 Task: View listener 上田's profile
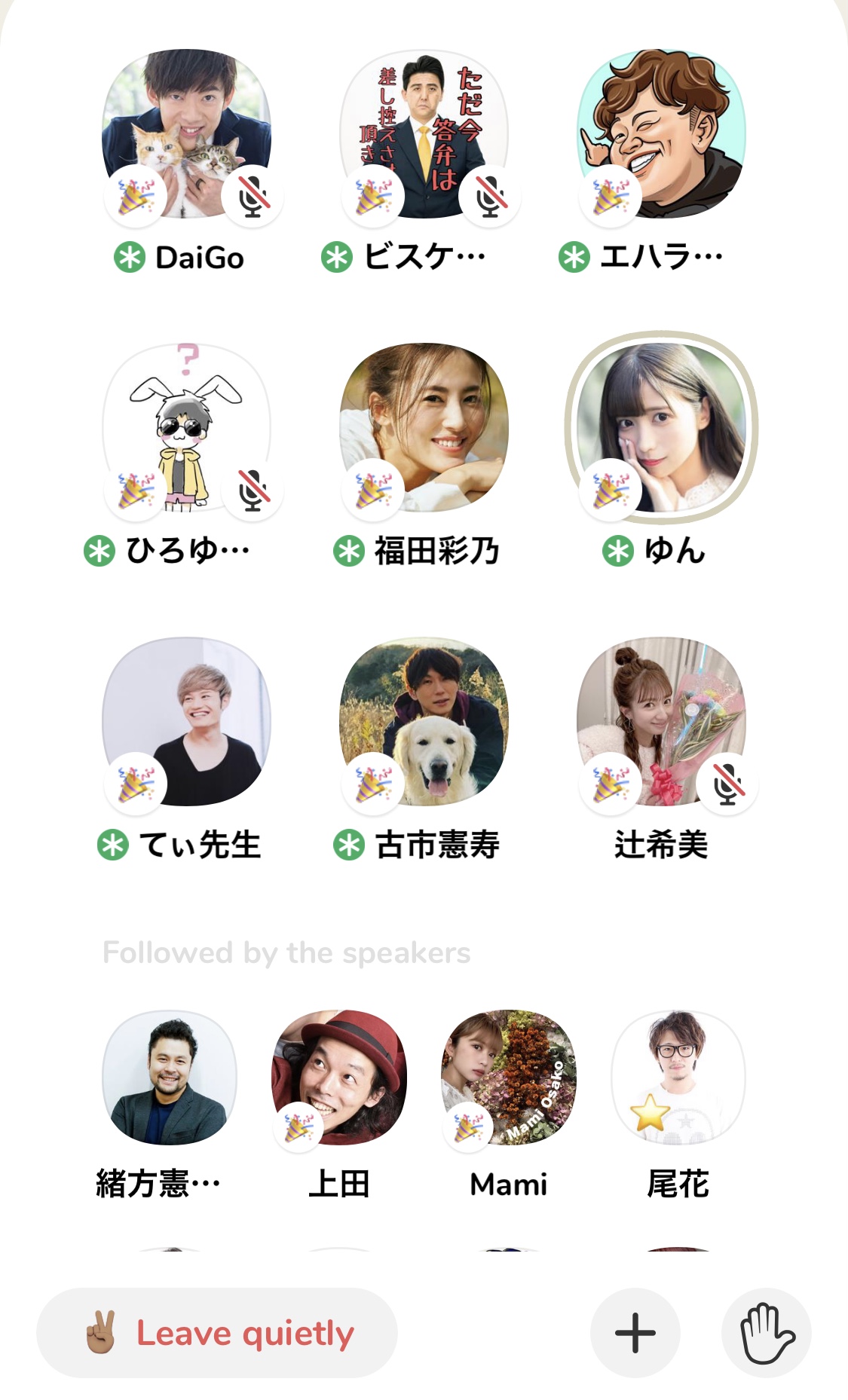click(338, 1078)
